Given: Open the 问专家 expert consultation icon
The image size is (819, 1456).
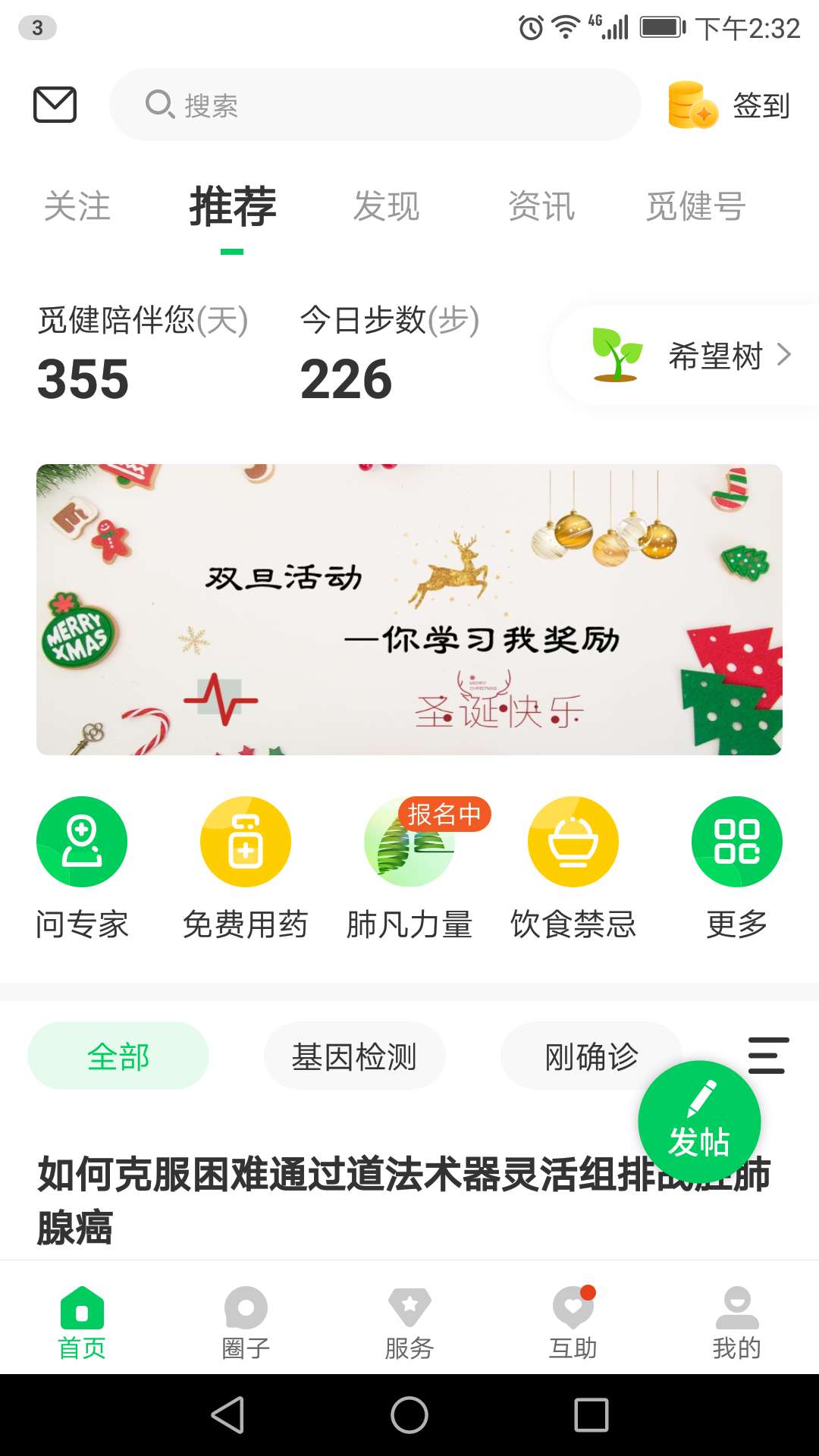Looking at the screenshot, I should point(82,842).
